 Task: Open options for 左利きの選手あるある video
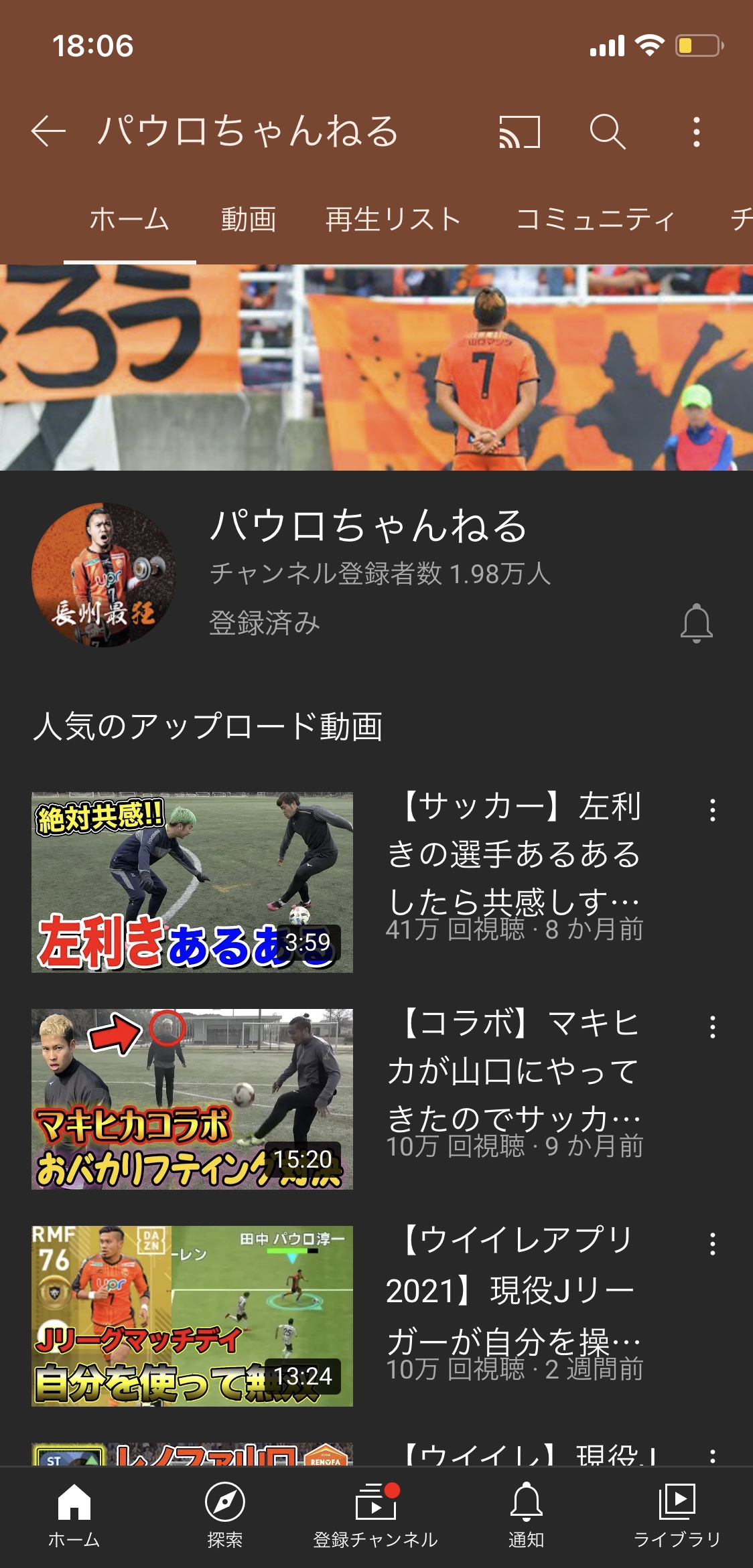coord(712,810)
